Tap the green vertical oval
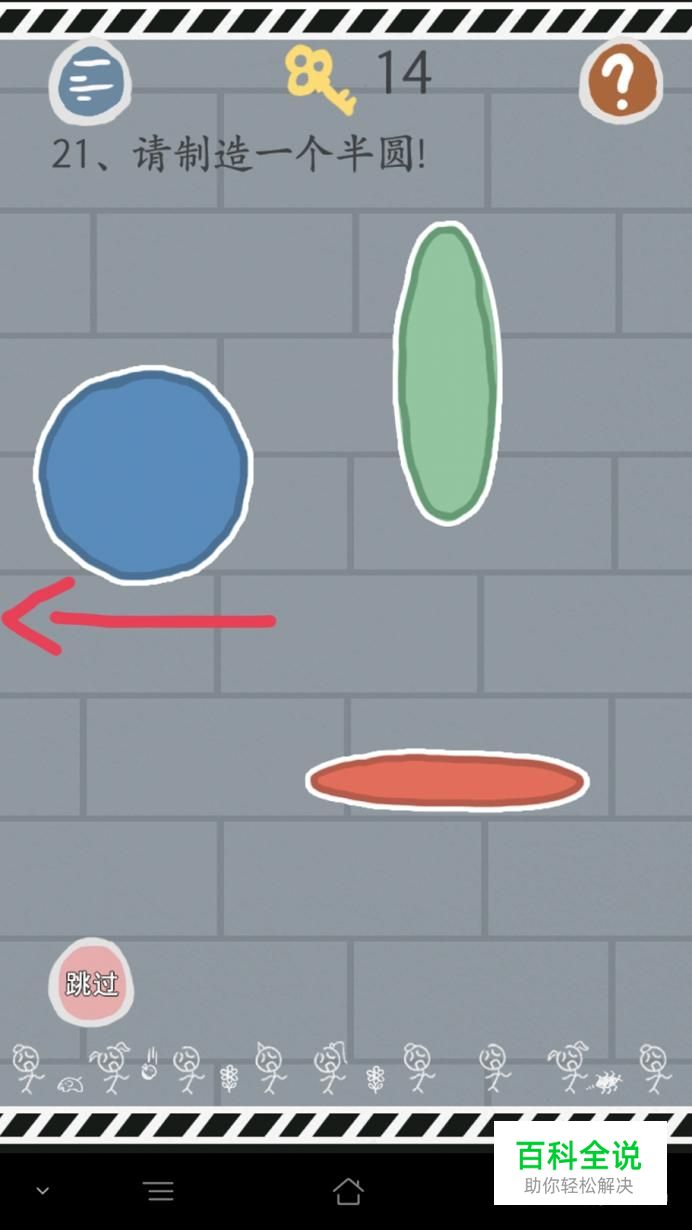The height and width of the screenshot is (1230, 692). (447, 373)
